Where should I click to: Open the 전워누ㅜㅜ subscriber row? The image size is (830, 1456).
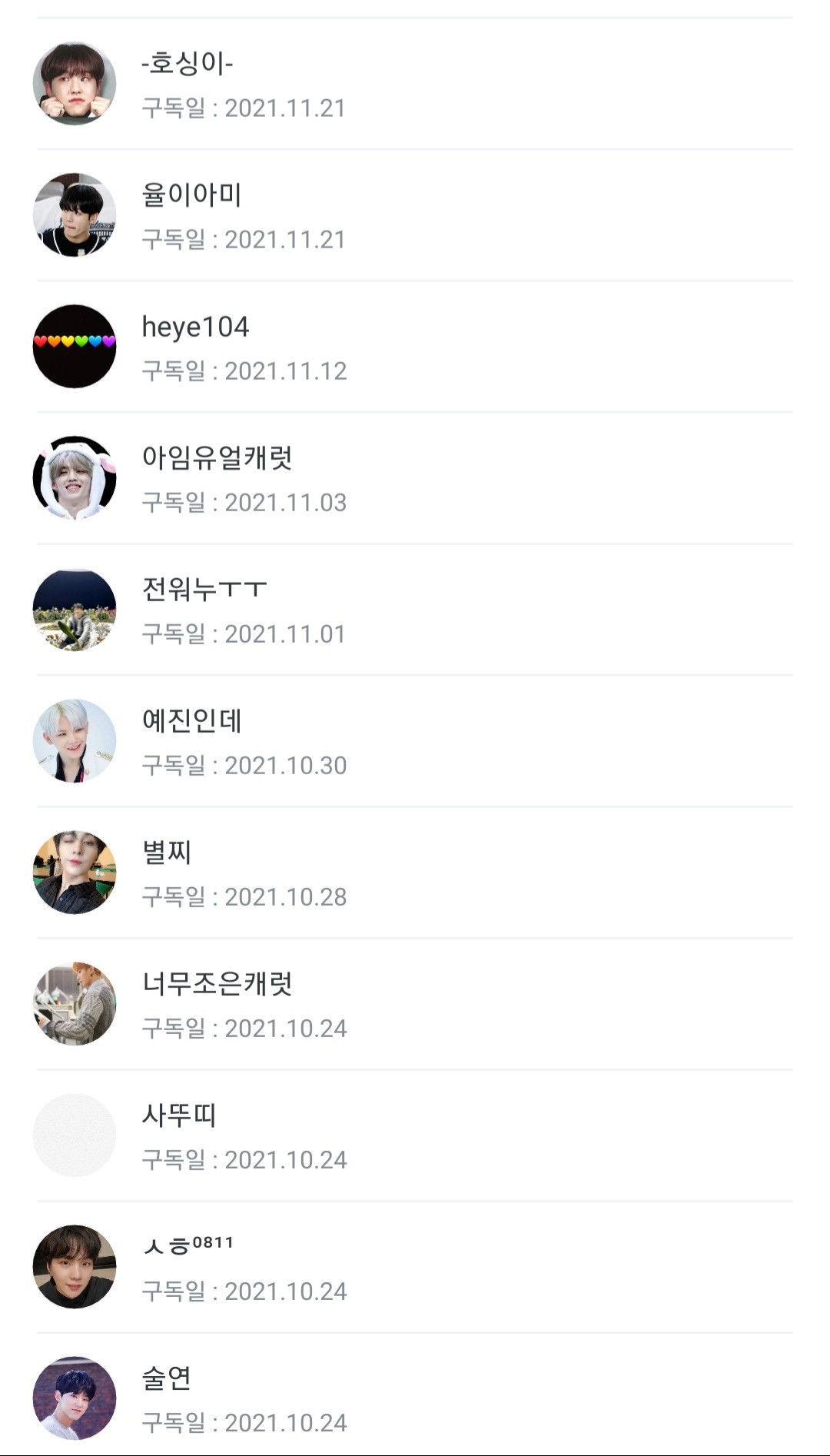(x=415, y=610)
